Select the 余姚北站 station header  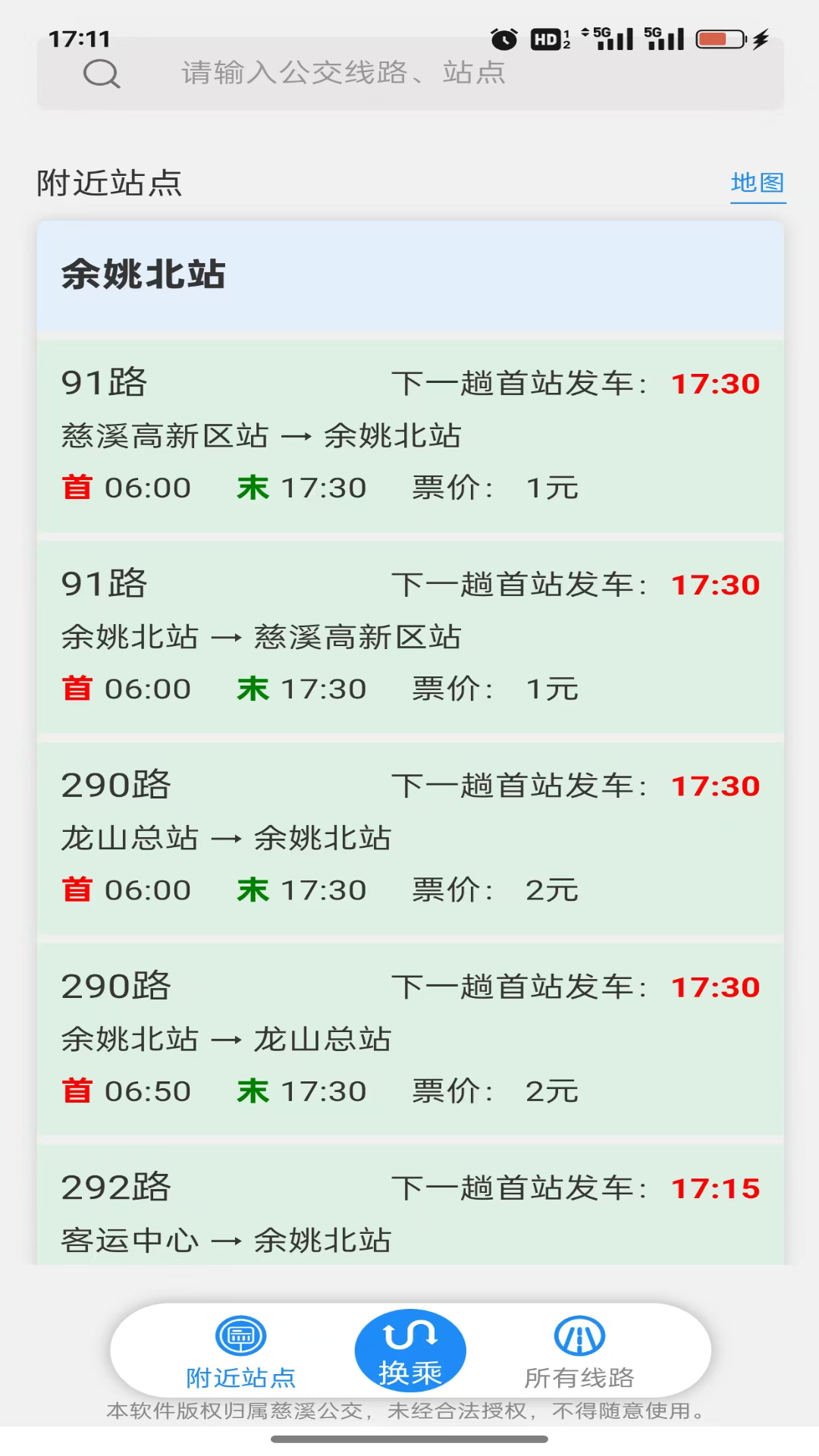[144, 275]
